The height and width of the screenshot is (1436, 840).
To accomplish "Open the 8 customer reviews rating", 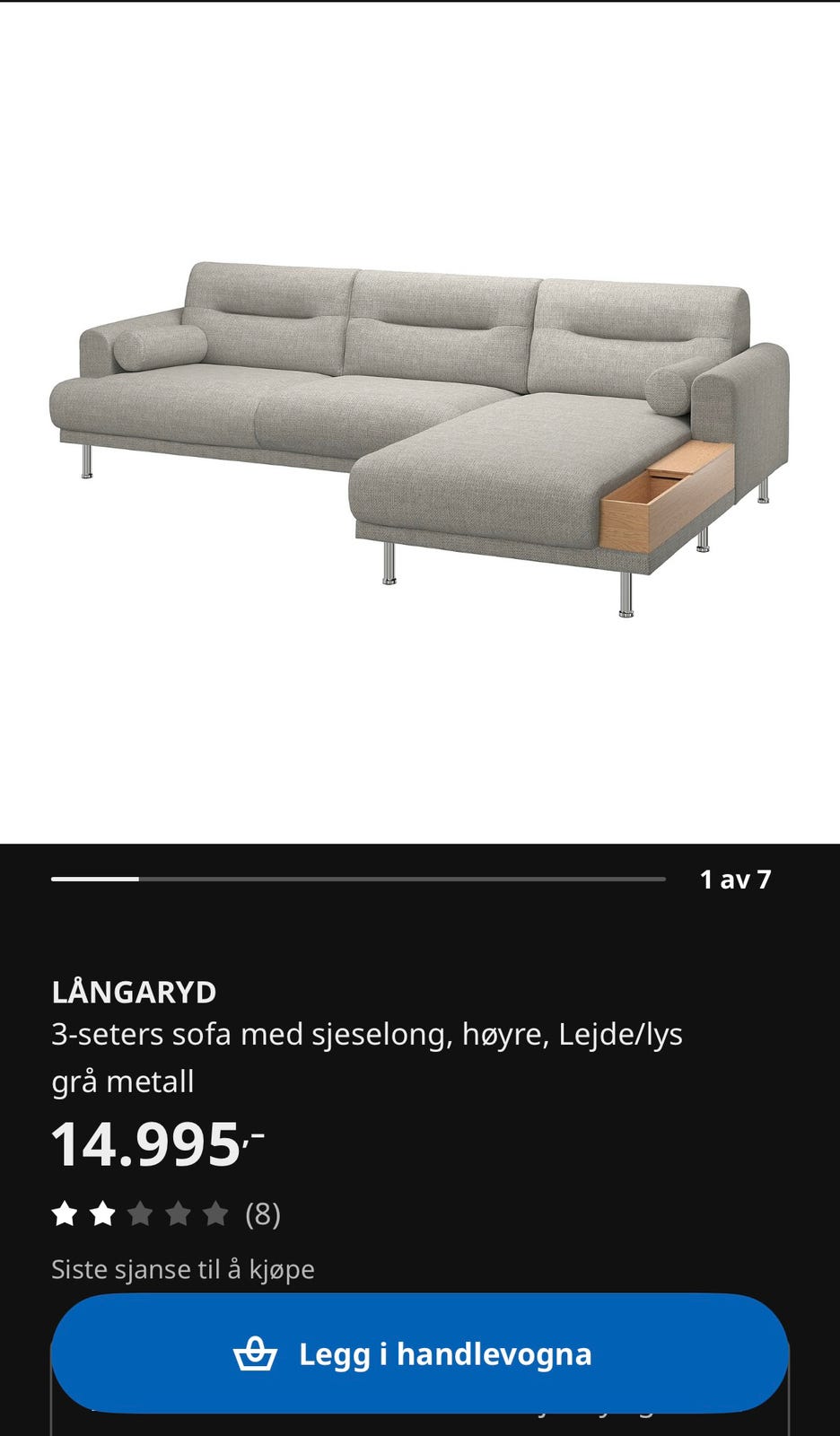I will 166,1214.
